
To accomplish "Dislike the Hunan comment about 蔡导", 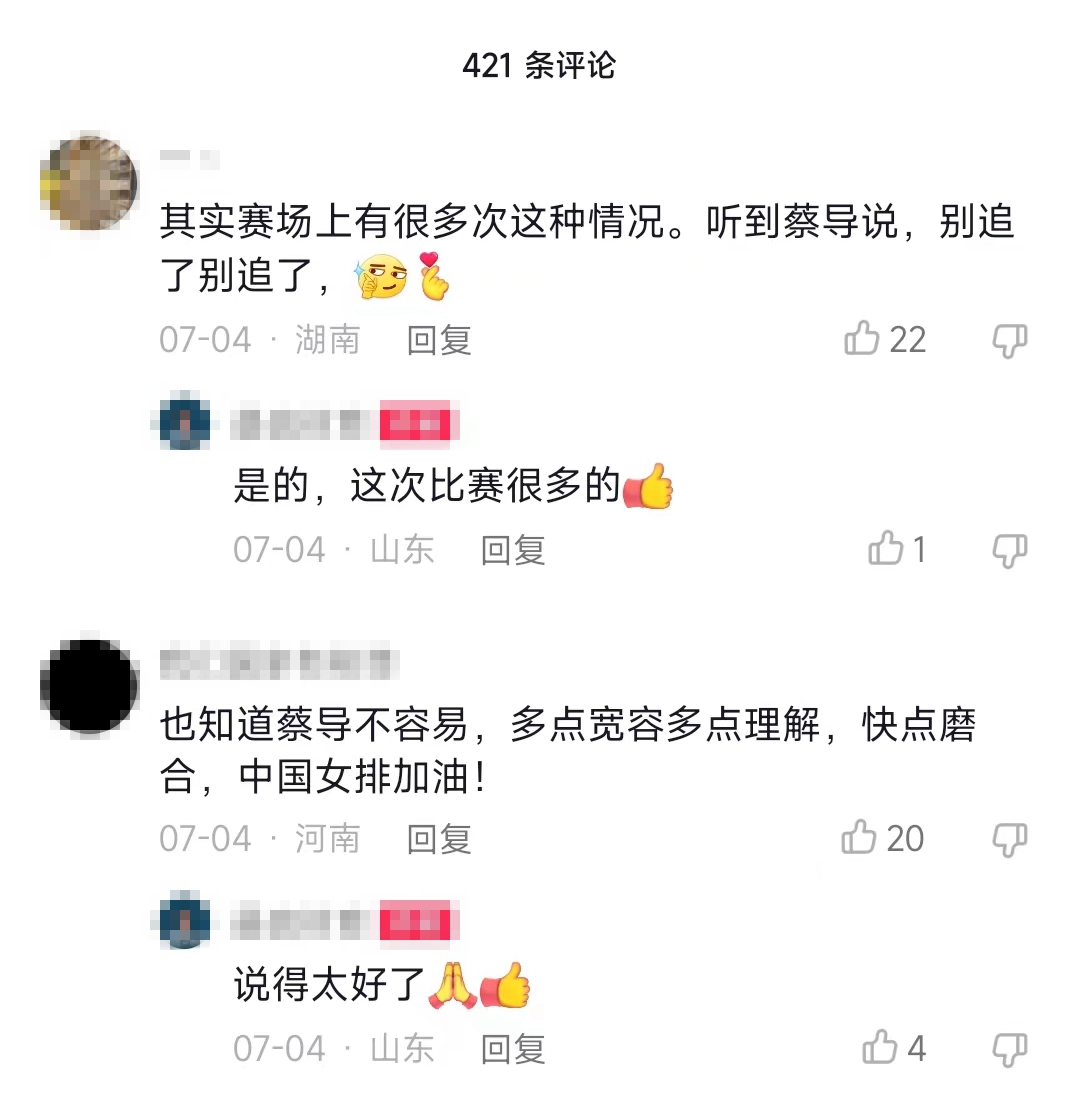I will point(1009,340).
